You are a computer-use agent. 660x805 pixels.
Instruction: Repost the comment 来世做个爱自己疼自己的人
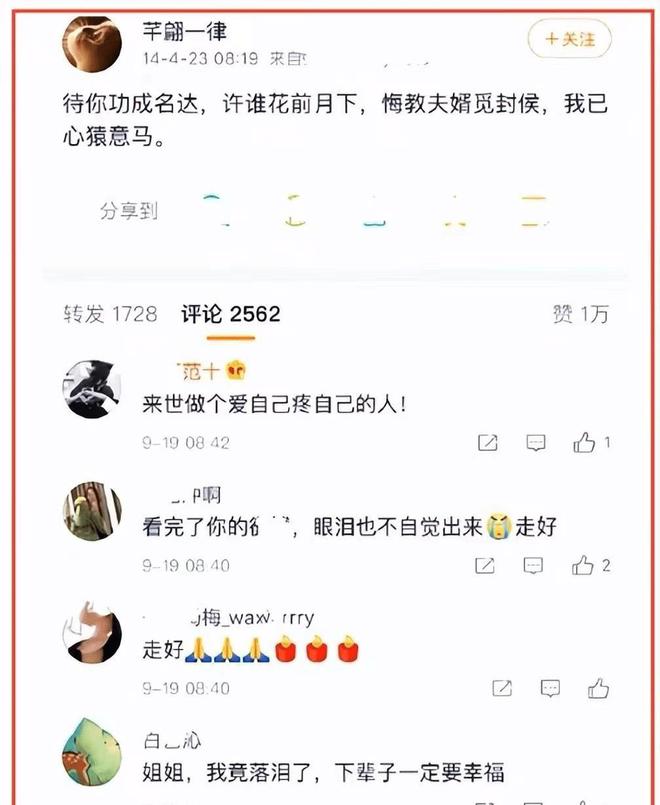[x=488, y=442]
